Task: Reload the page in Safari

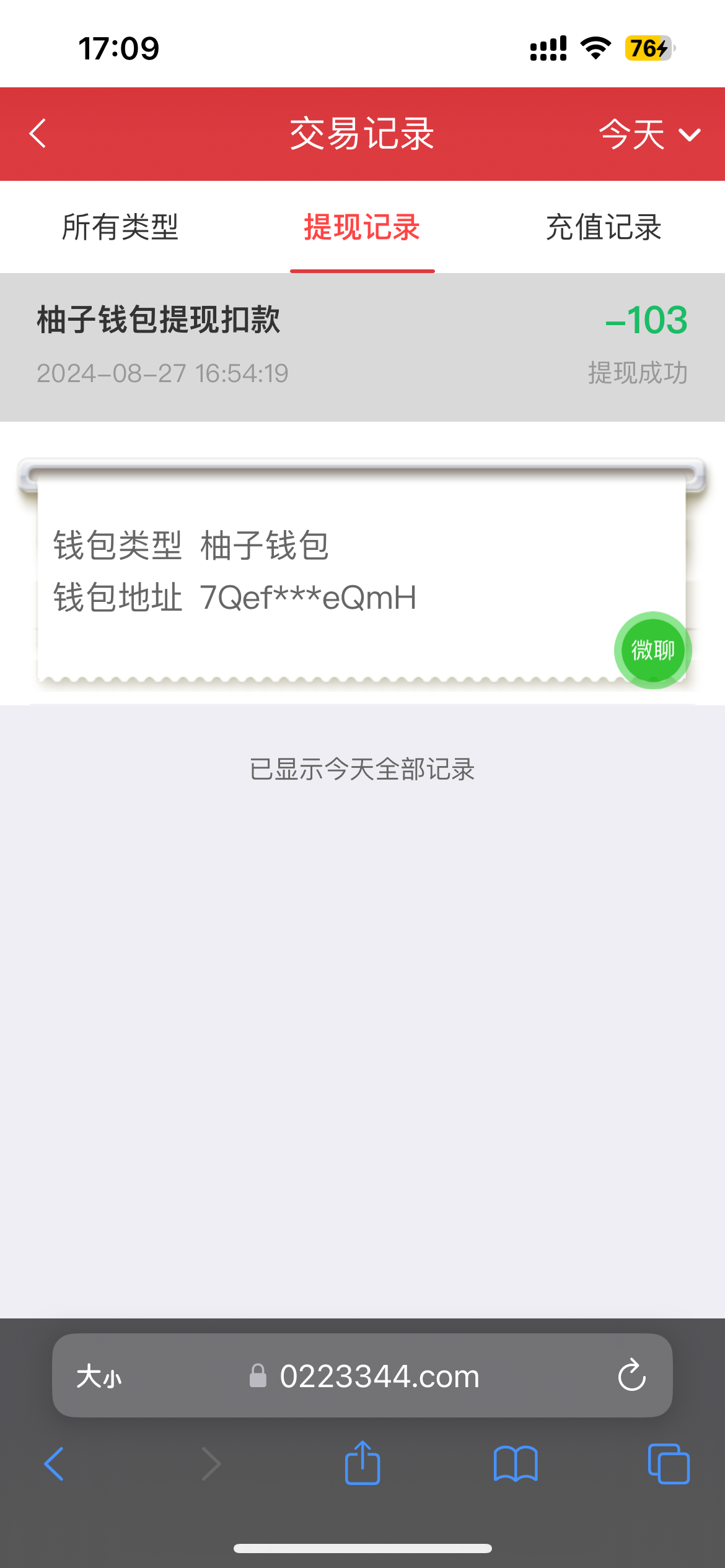Action: 631,1376
